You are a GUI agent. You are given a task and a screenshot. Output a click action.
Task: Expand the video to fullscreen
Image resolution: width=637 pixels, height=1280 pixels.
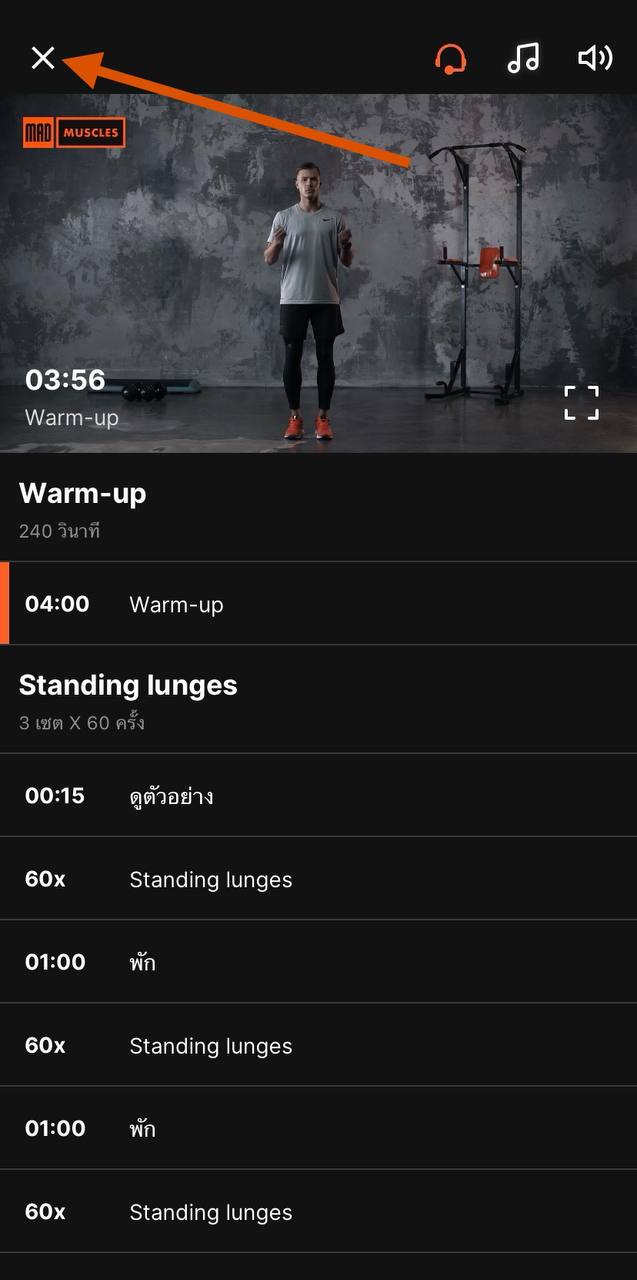tap(581, 403)
